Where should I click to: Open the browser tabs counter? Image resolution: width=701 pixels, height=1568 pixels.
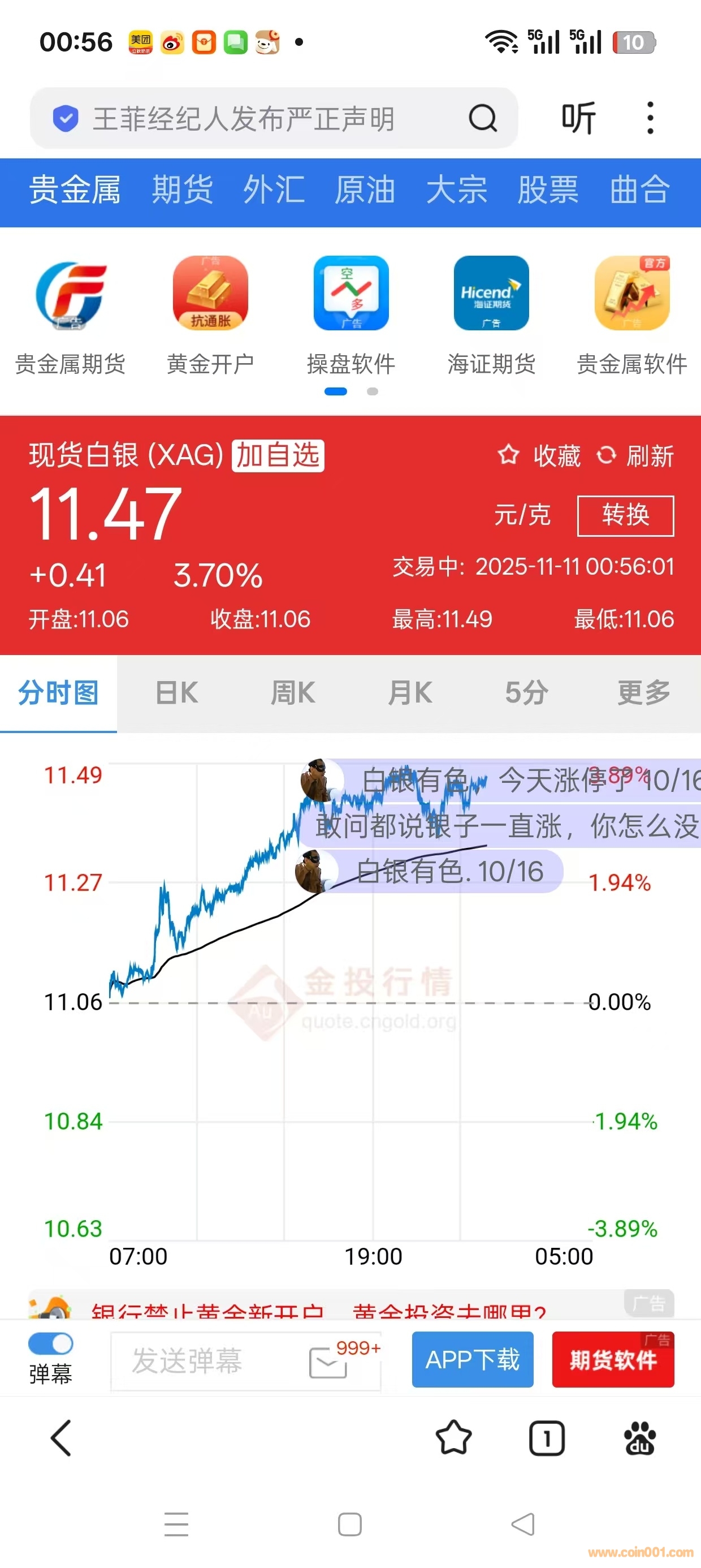(x=547, y=1439)
